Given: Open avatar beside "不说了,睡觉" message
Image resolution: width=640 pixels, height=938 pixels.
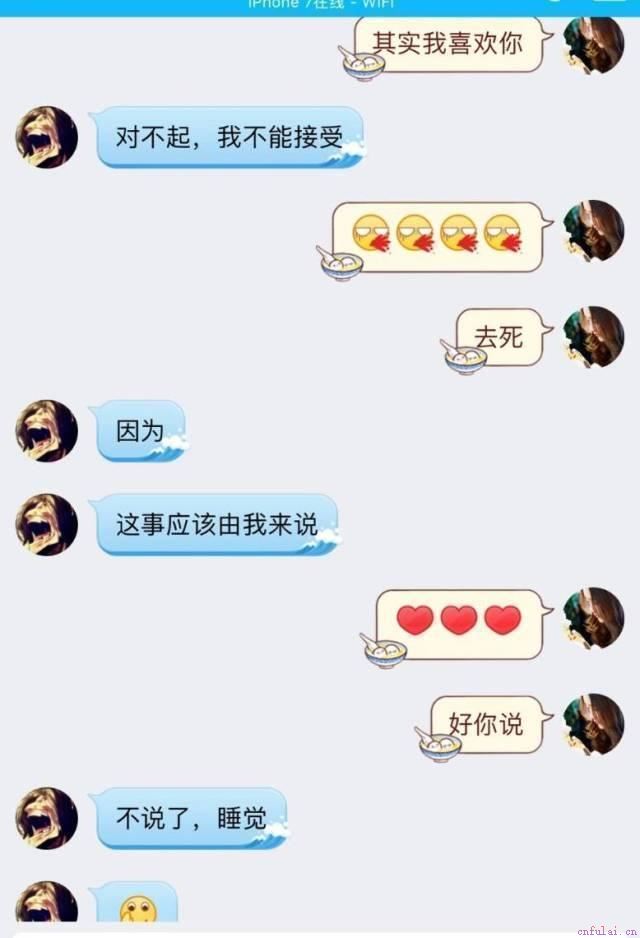Looking at the screenshot, I should 47,818.
